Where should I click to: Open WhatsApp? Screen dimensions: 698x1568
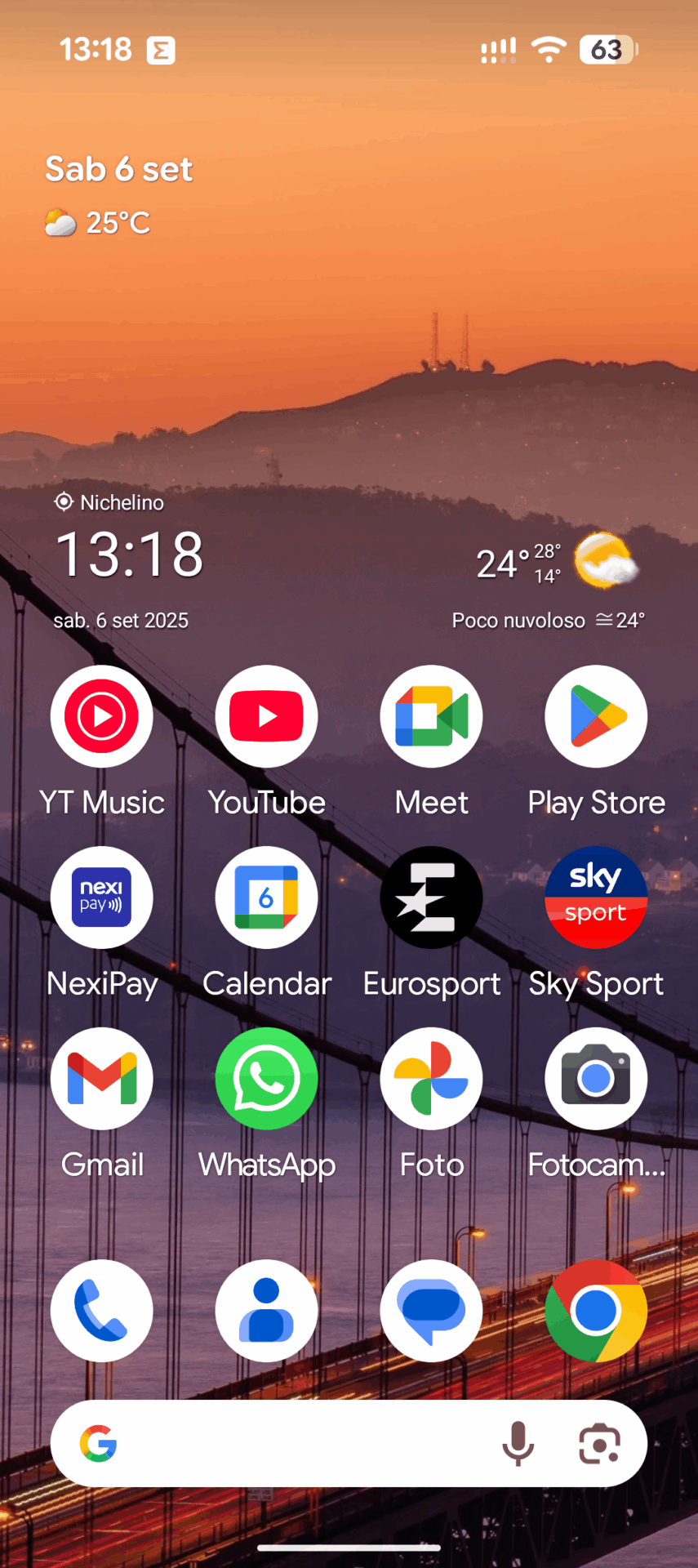(267, 1079)
